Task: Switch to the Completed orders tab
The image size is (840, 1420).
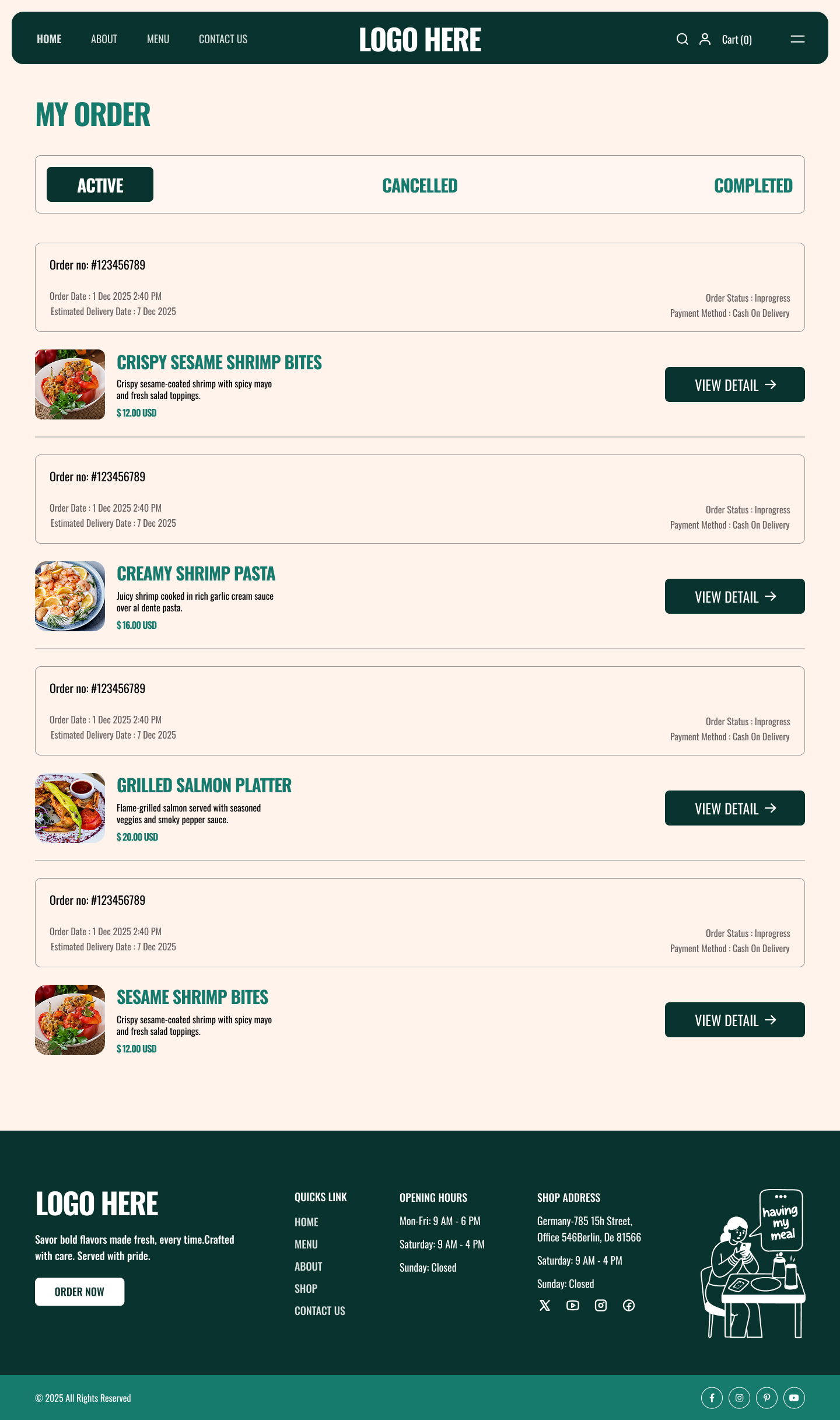Action: pyautogui.click(x=752, y=186)
